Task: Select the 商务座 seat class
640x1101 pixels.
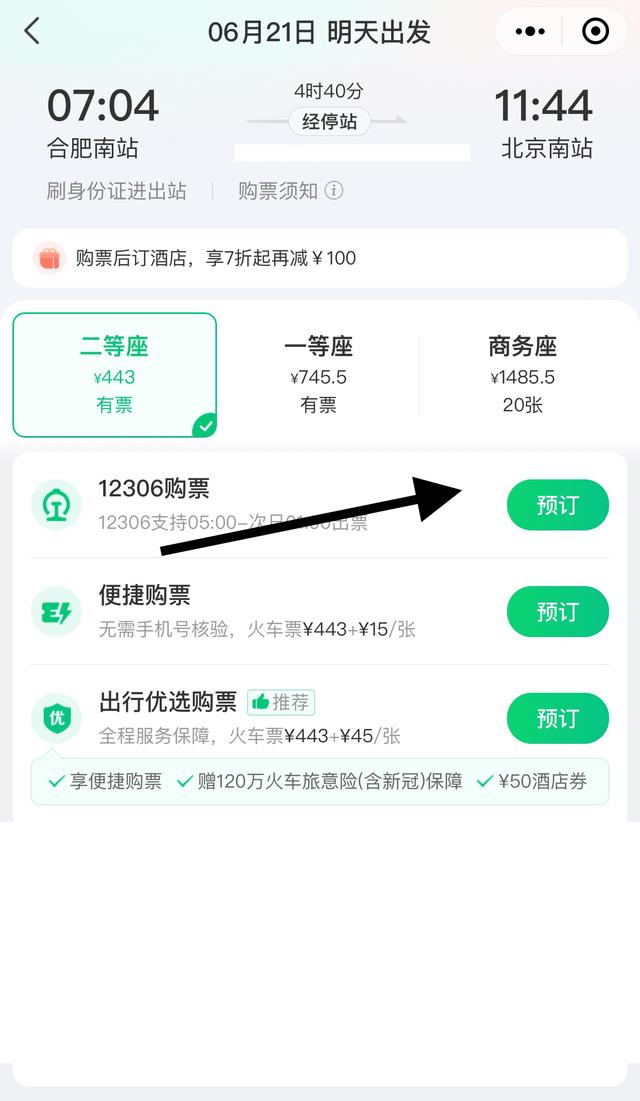Action: 522,375
